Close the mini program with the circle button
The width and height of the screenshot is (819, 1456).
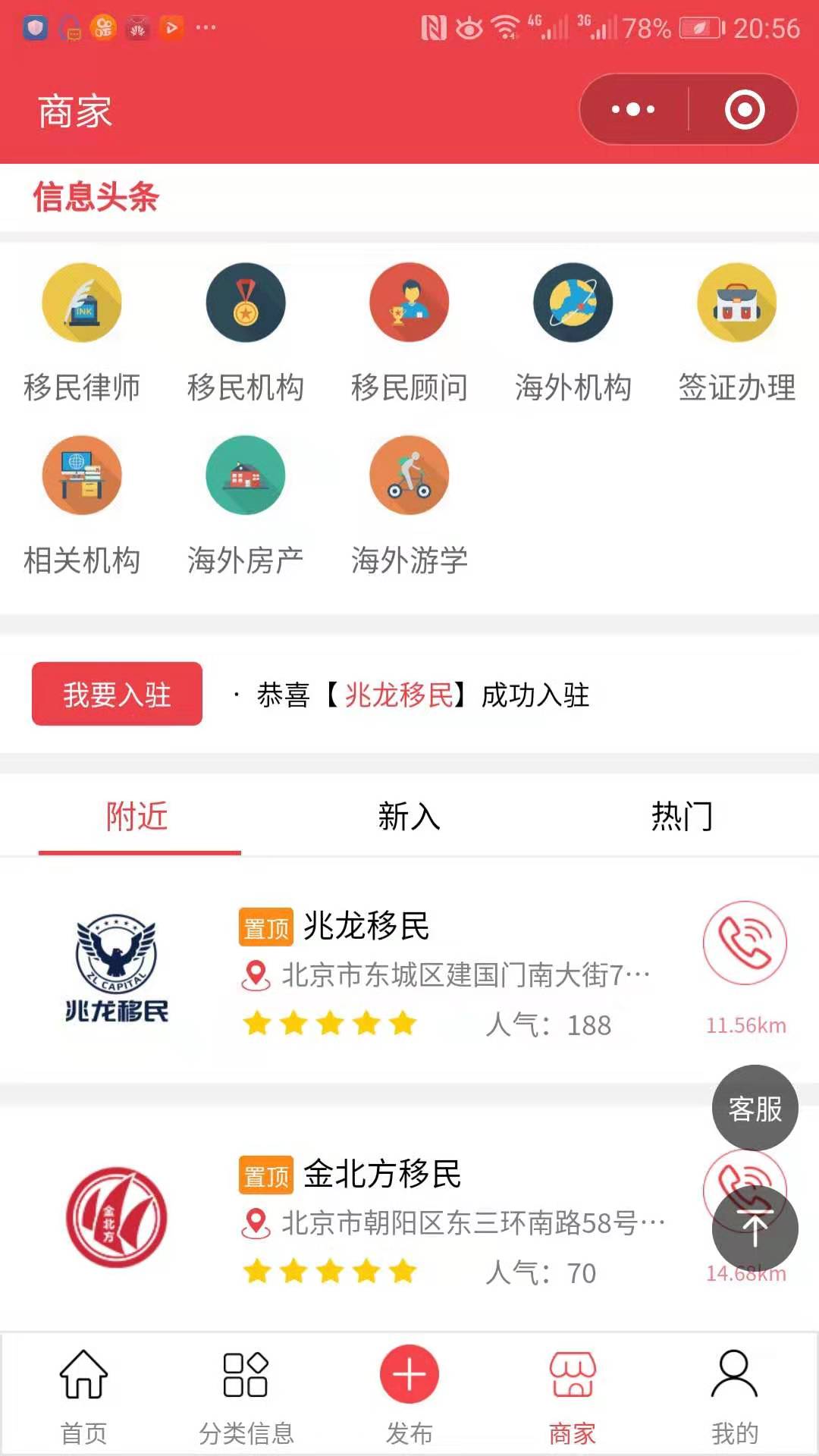point(744,109)
